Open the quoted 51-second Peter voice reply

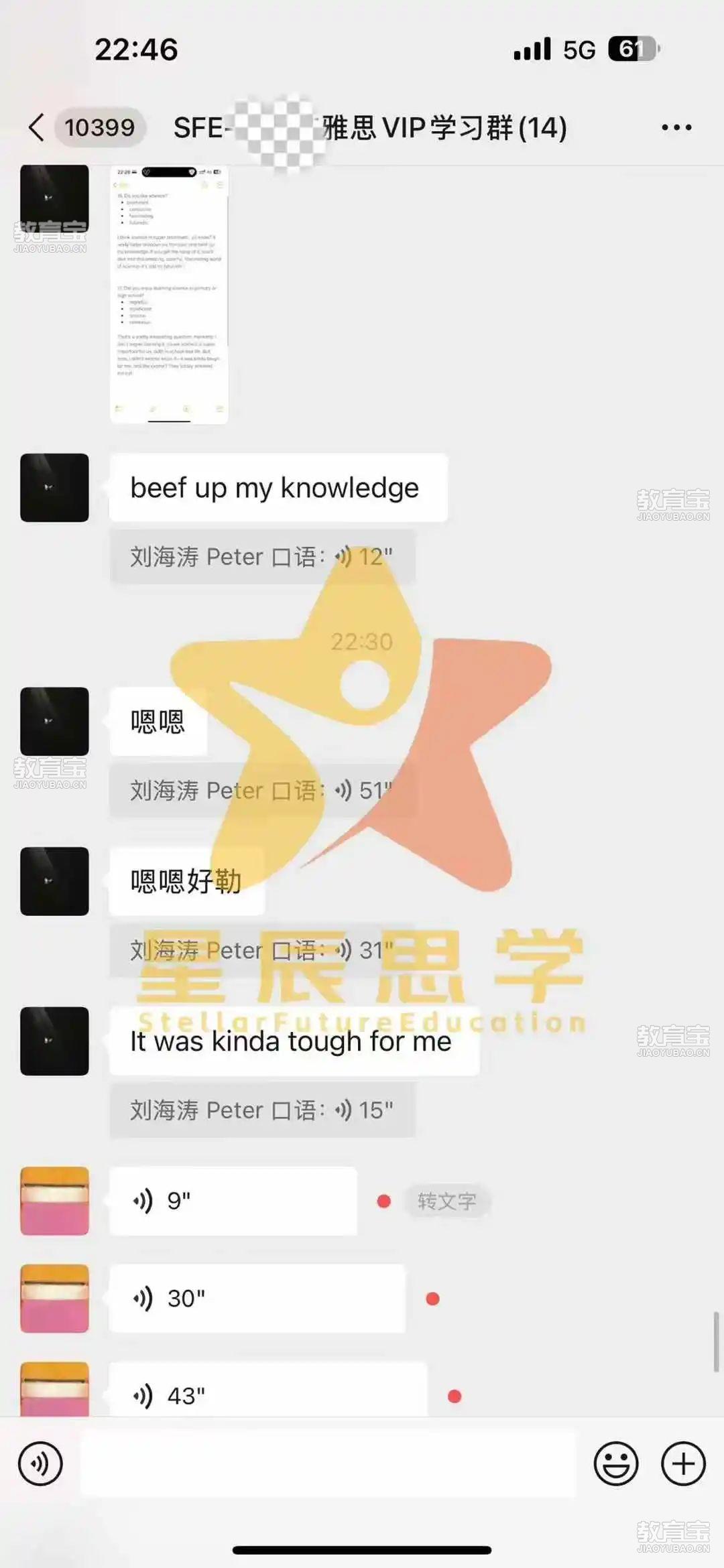point(262,791)
